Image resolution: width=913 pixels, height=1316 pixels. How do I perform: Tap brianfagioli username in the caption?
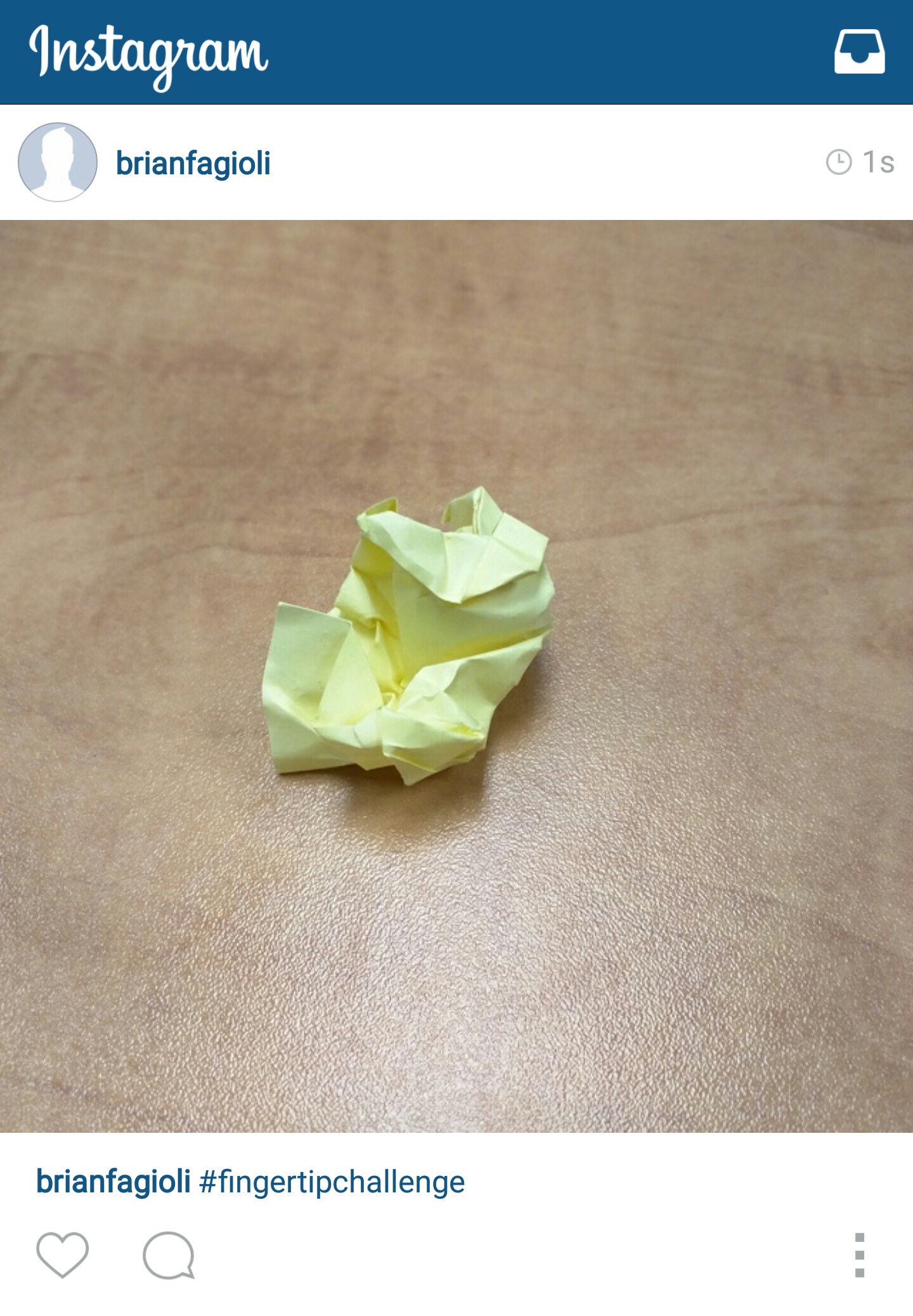pyautogui.click(x=113, y=1181)
